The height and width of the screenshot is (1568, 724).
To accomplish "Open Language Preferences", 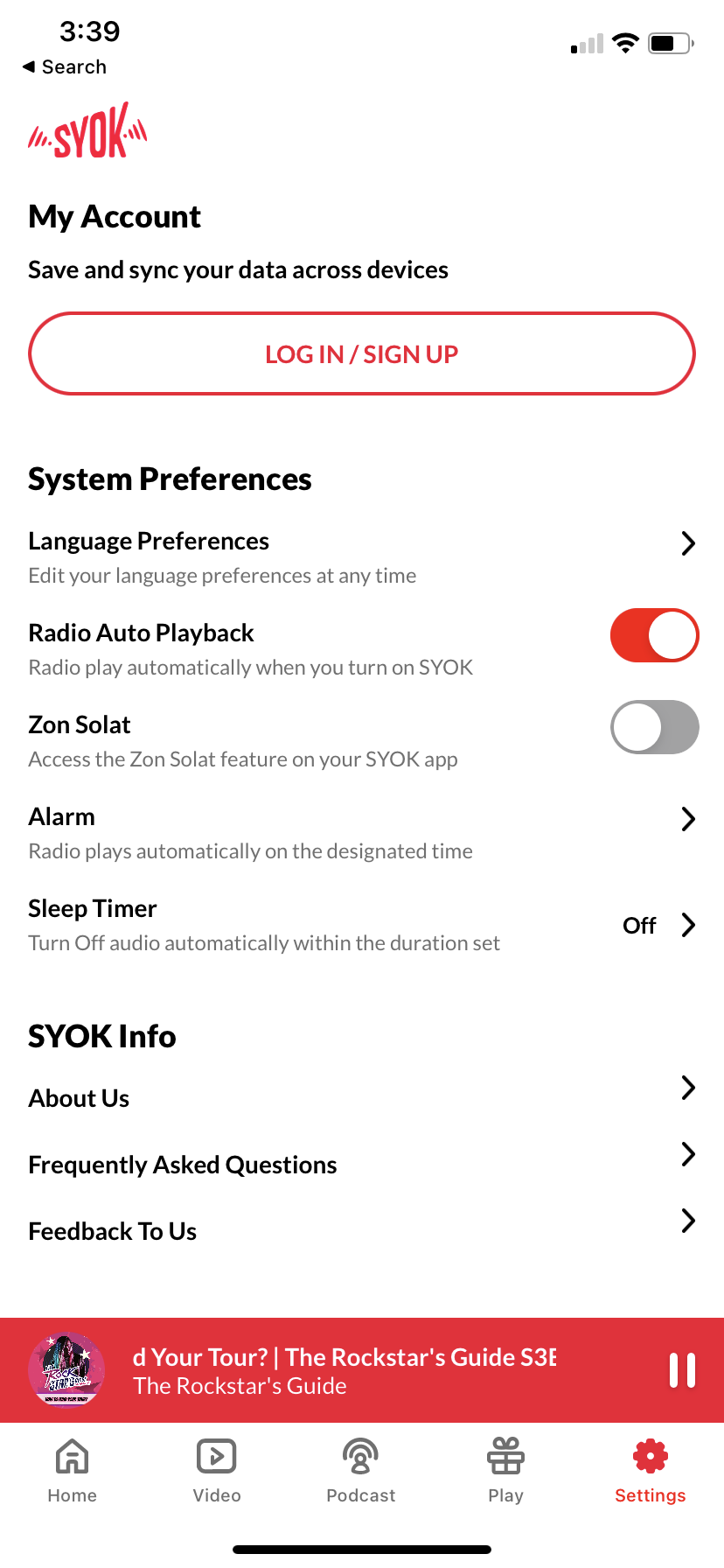I will tap(362, 556).
